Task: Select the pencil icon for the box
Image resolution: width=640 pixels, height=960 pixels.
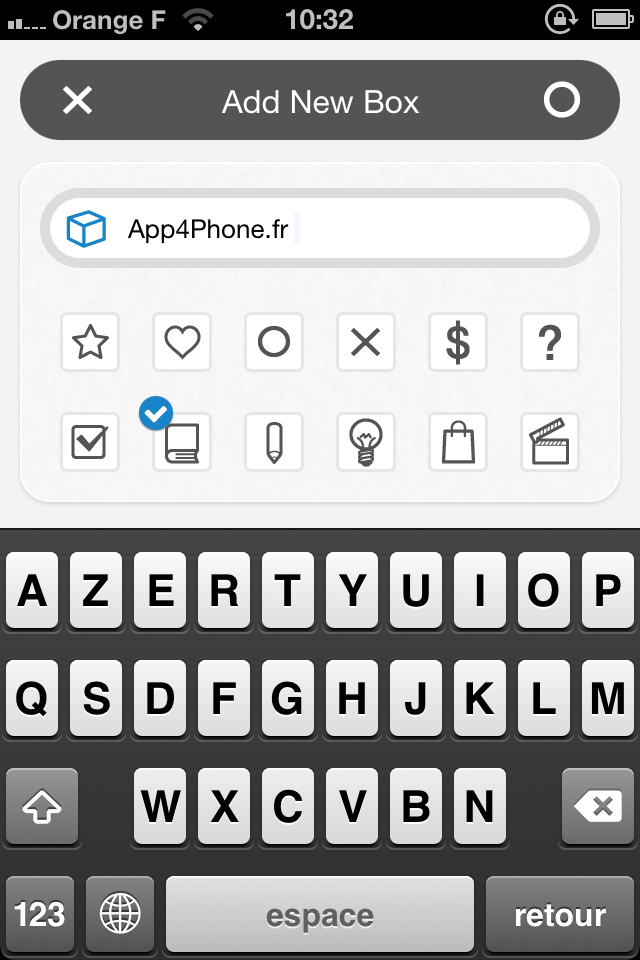Action: click(274, 442)
